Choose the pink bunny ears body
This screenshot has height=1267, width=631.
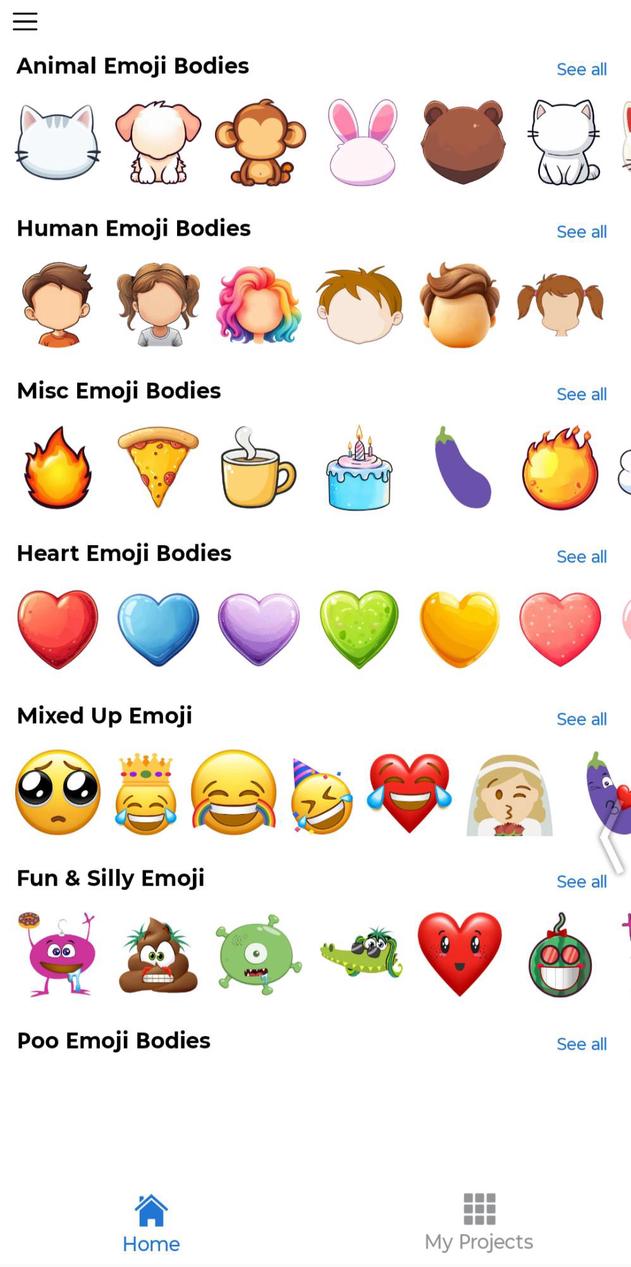coord(362,143)
